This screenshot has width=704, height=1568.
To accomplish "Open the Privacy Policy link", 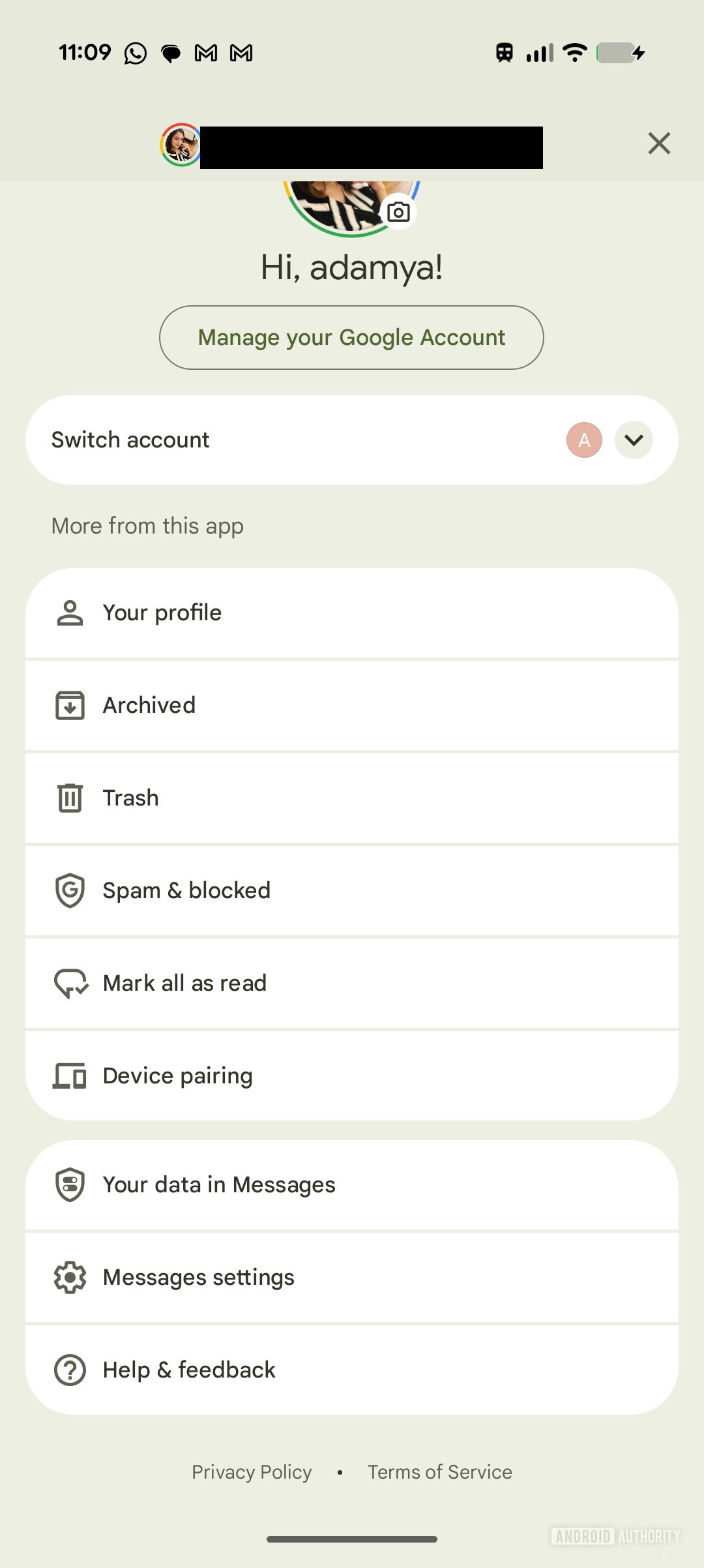I will click(x=252, y=1471).
